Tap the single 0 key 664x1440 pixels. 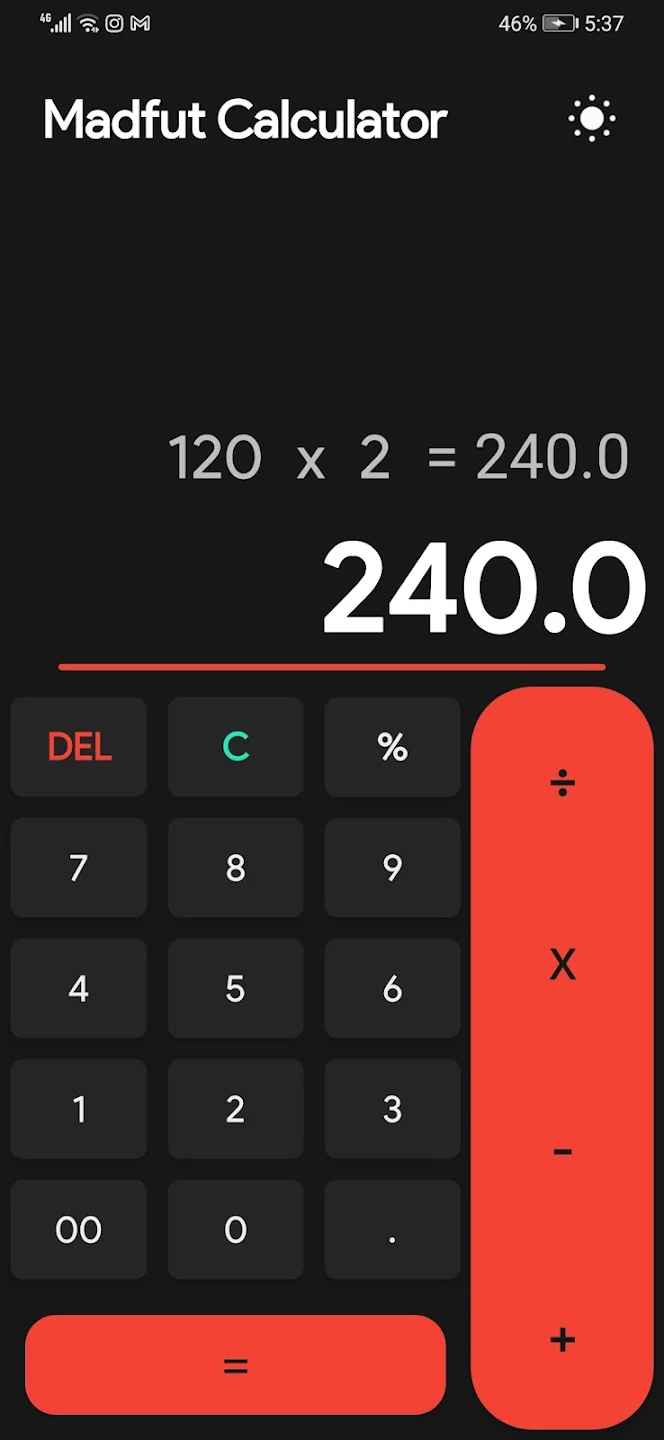pyautogui.click(x=235, y=1230)
